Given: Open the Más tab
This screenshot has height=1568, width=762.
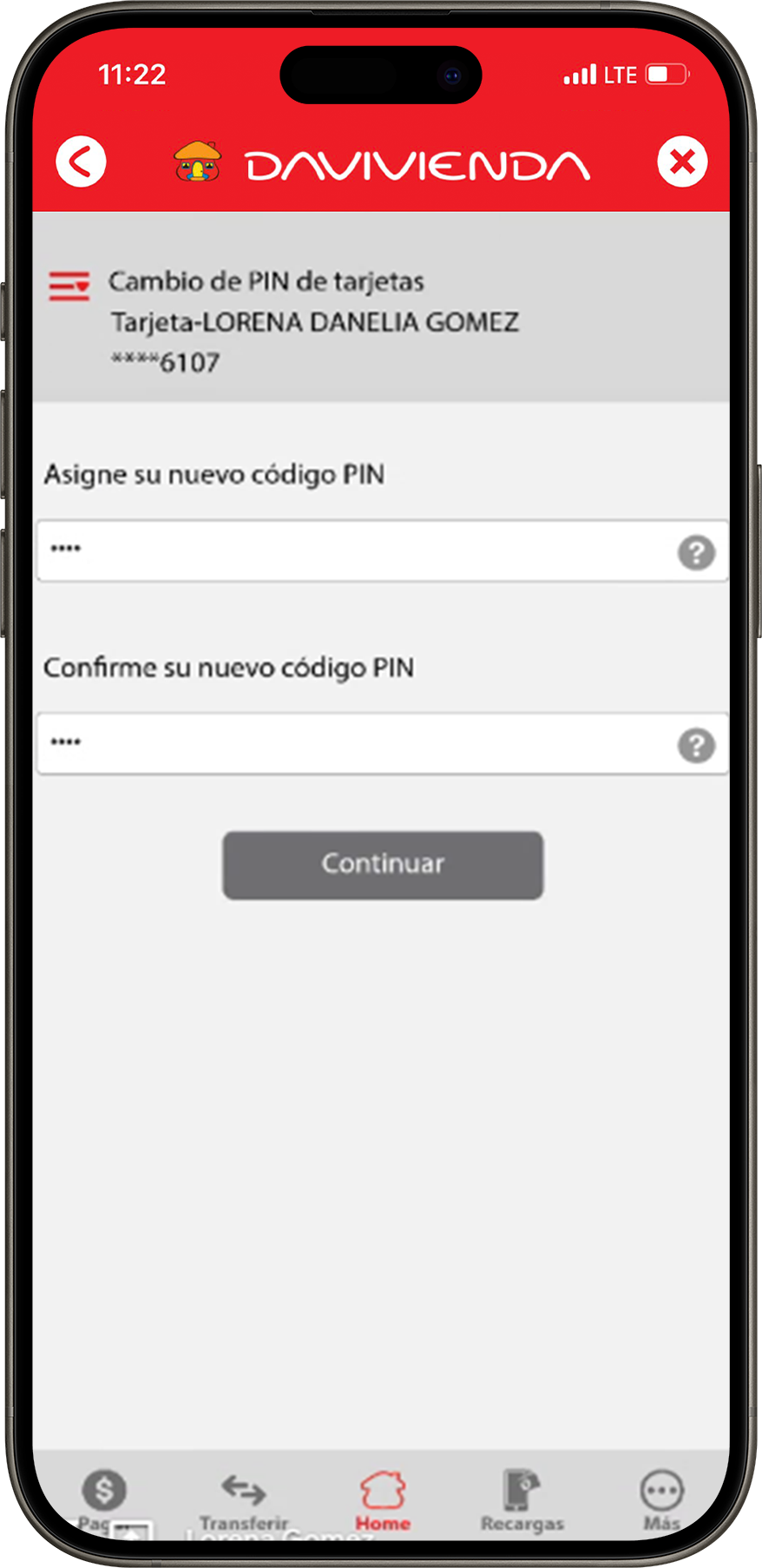Looking at the screenshot, I should [x=661, y=1499].
